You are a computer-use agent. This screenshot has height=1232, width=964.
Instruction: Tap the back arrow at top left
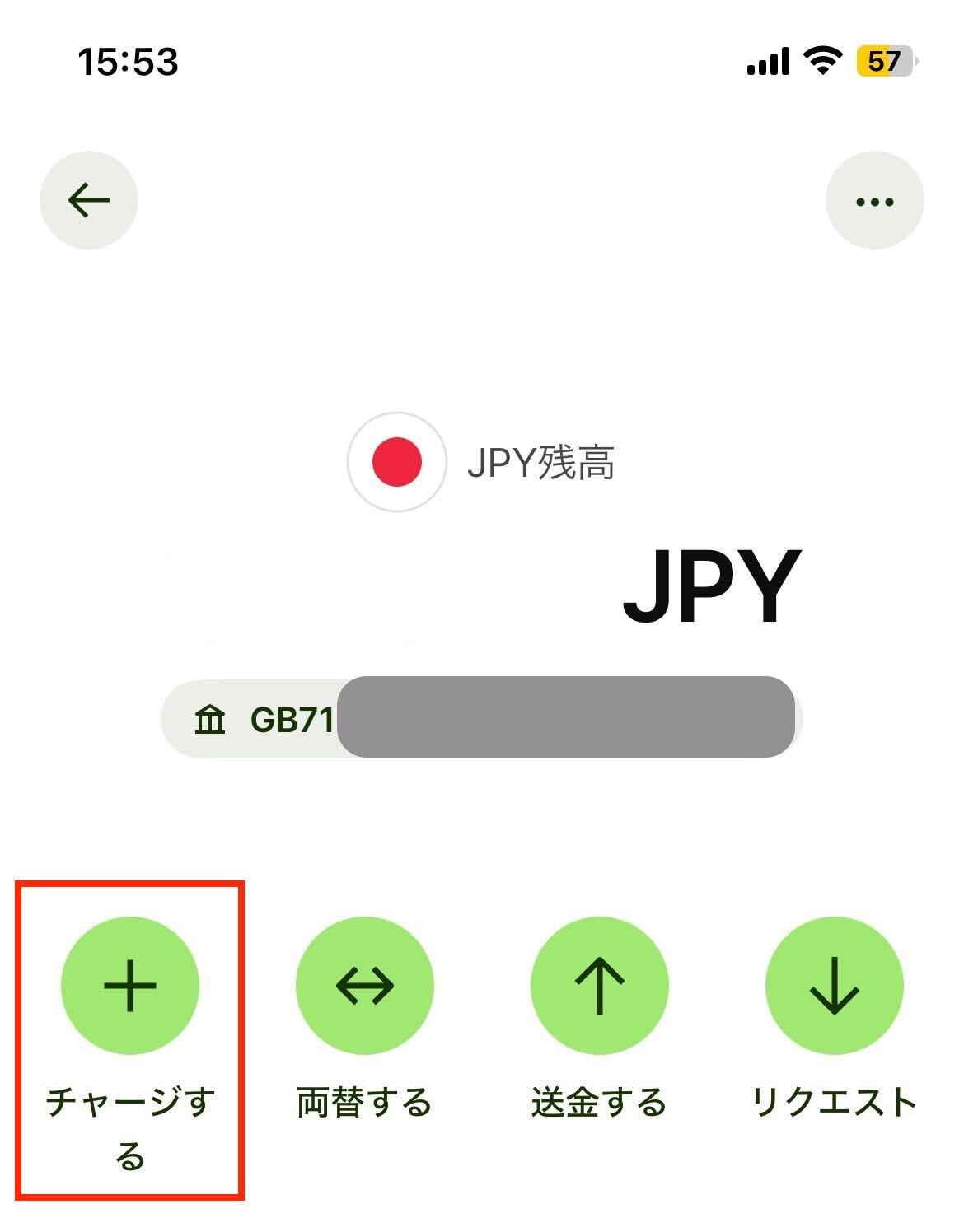tap(87, 200)
